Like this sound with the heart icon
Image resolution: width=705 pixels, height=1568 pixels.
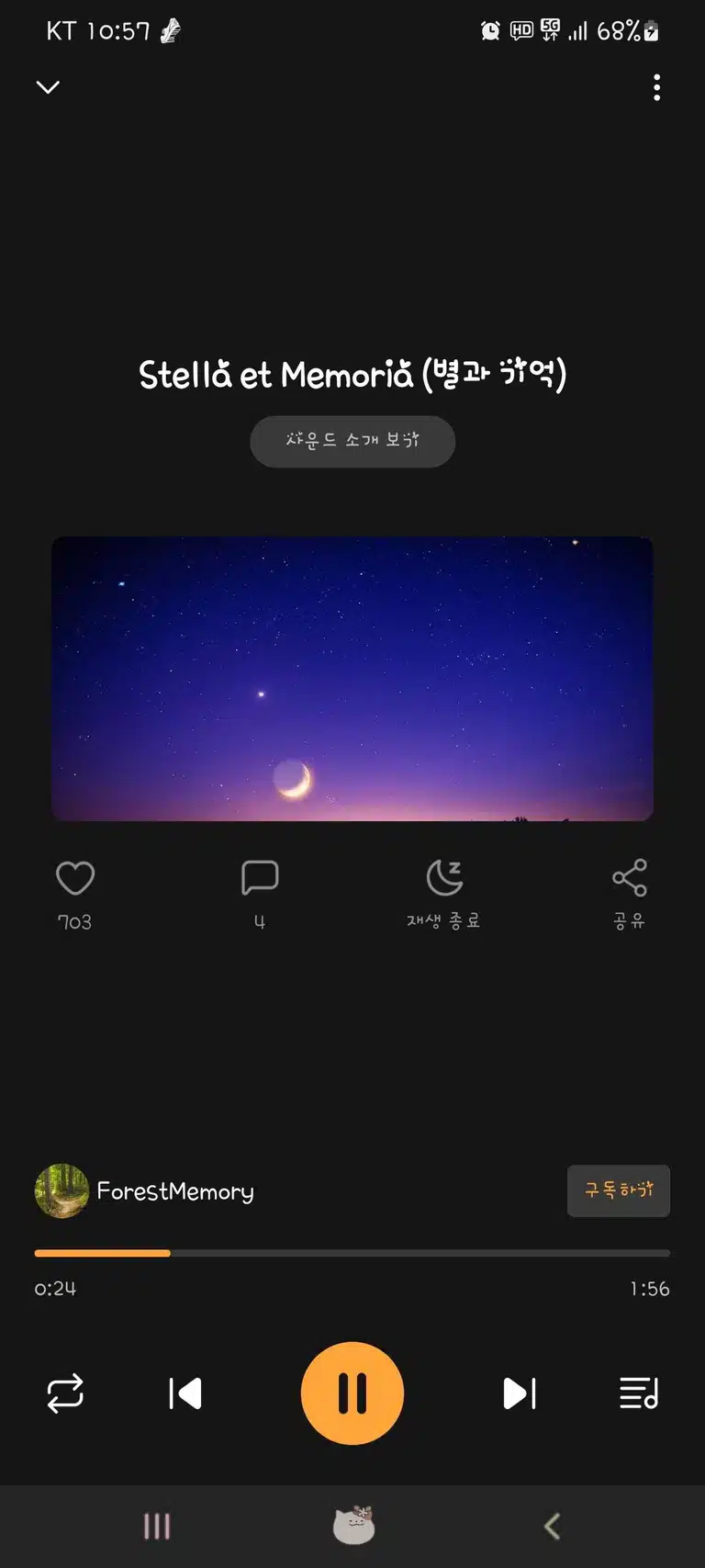75,878
